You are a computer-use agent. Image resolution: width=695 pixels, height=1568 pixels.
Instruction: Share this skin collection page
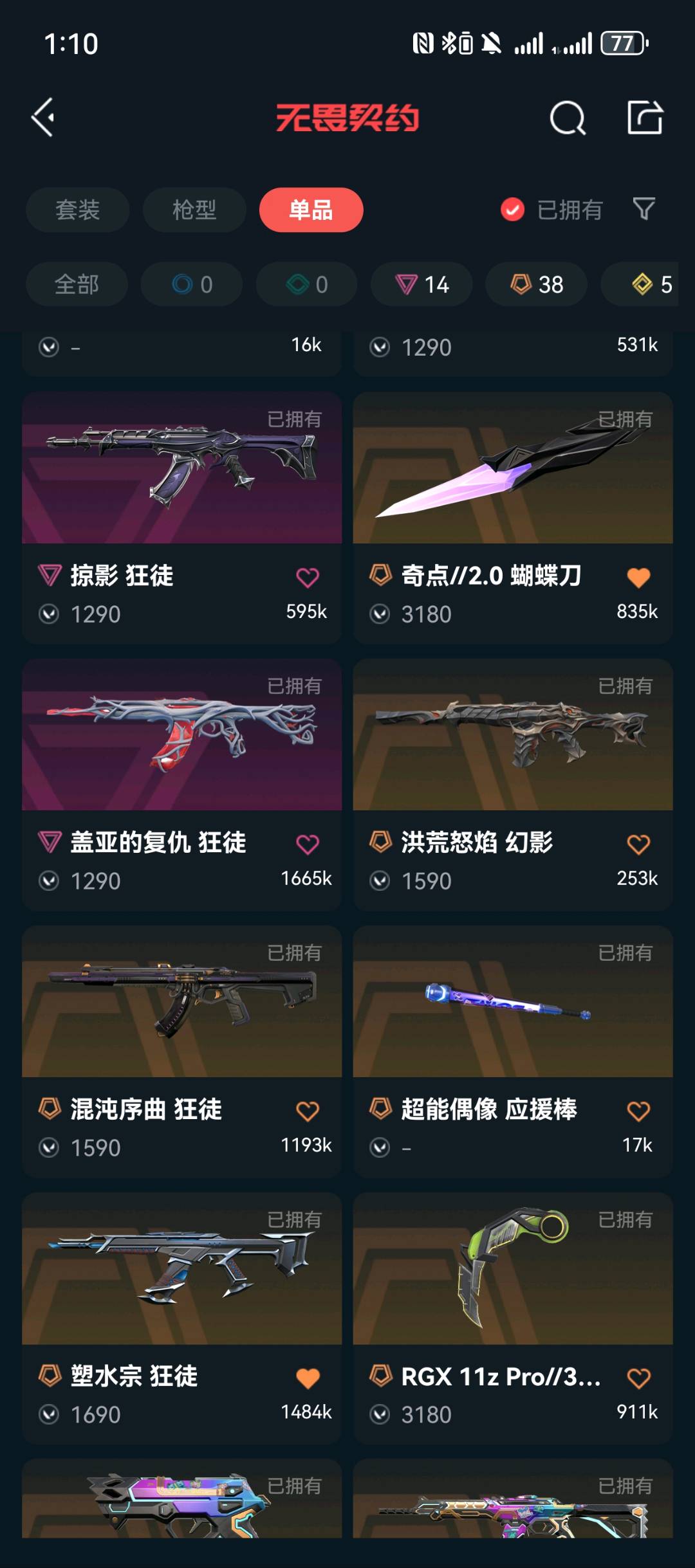(644, 118)
